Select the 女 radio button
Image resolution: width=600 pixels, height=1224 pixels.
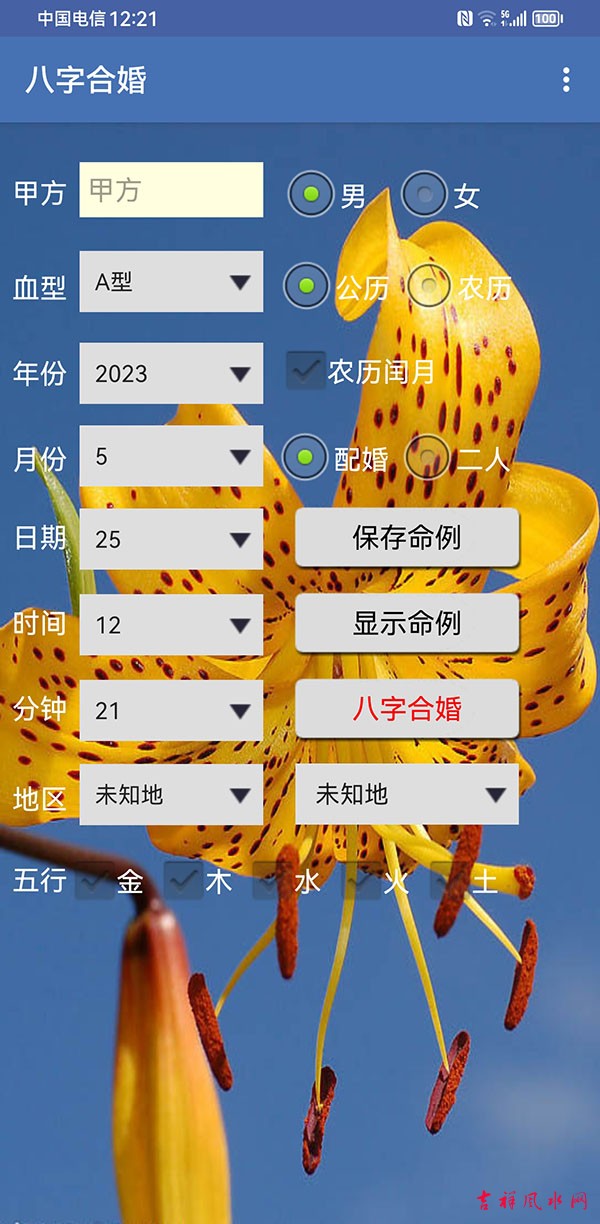click(425, 194)
